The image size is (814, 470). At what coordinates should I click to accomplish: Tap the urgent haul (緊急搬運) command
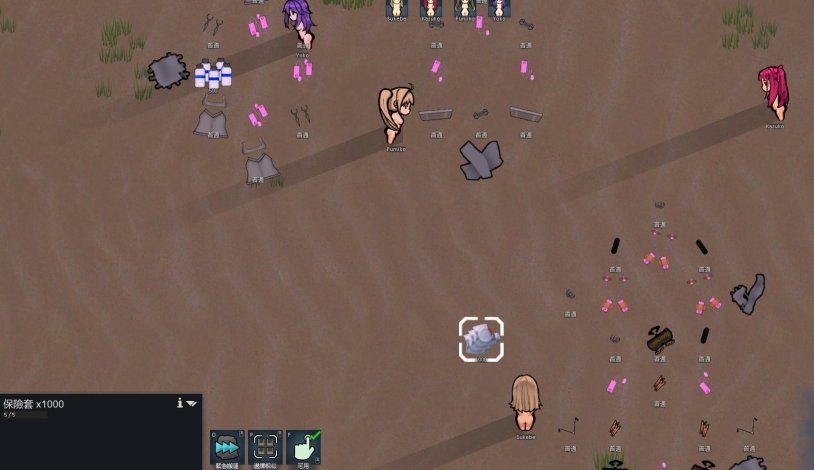[227, 448]
